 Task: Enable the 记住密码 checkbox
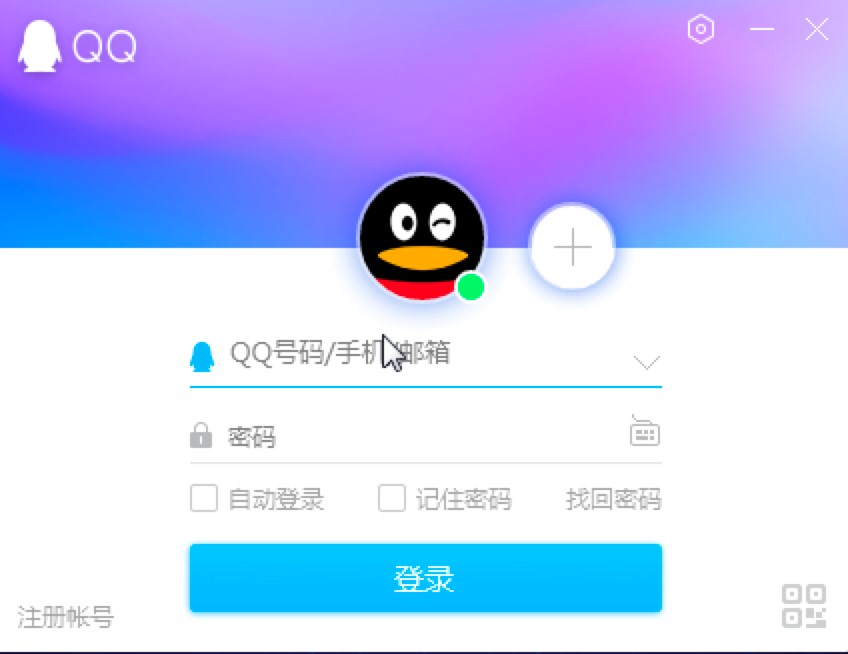coord(392,498)
